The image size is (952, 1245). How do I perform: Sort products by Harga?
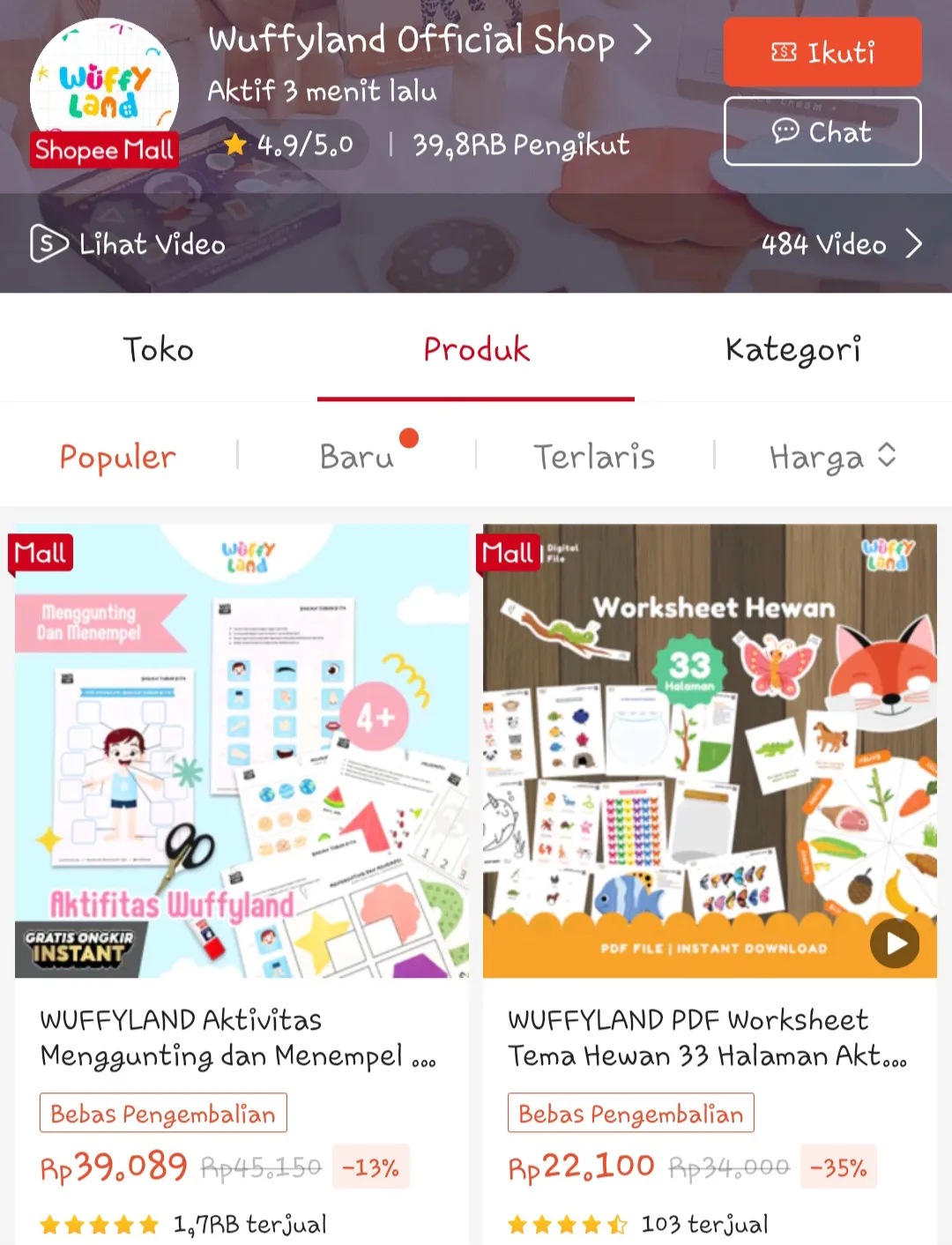coord(831,457)
